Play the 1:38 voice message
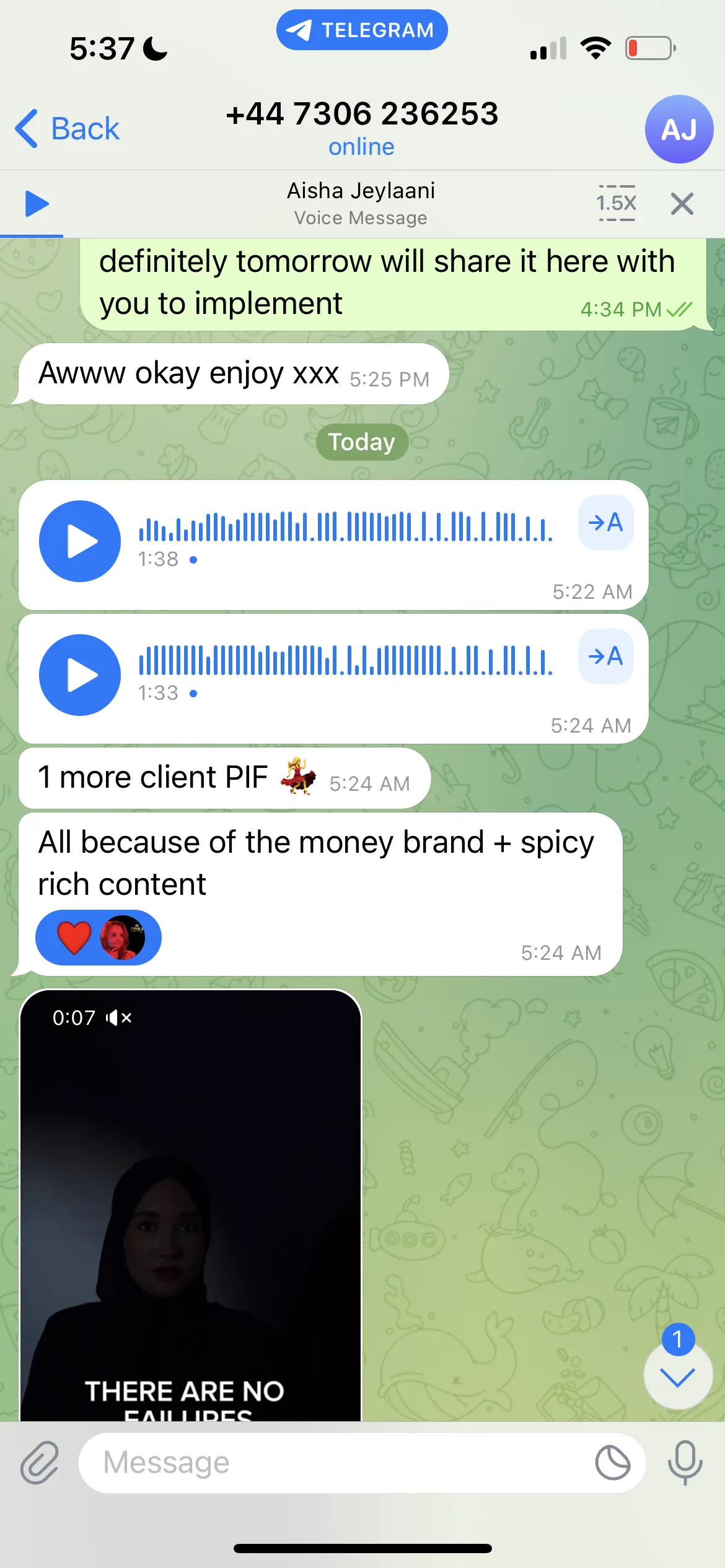 point(80,541)
